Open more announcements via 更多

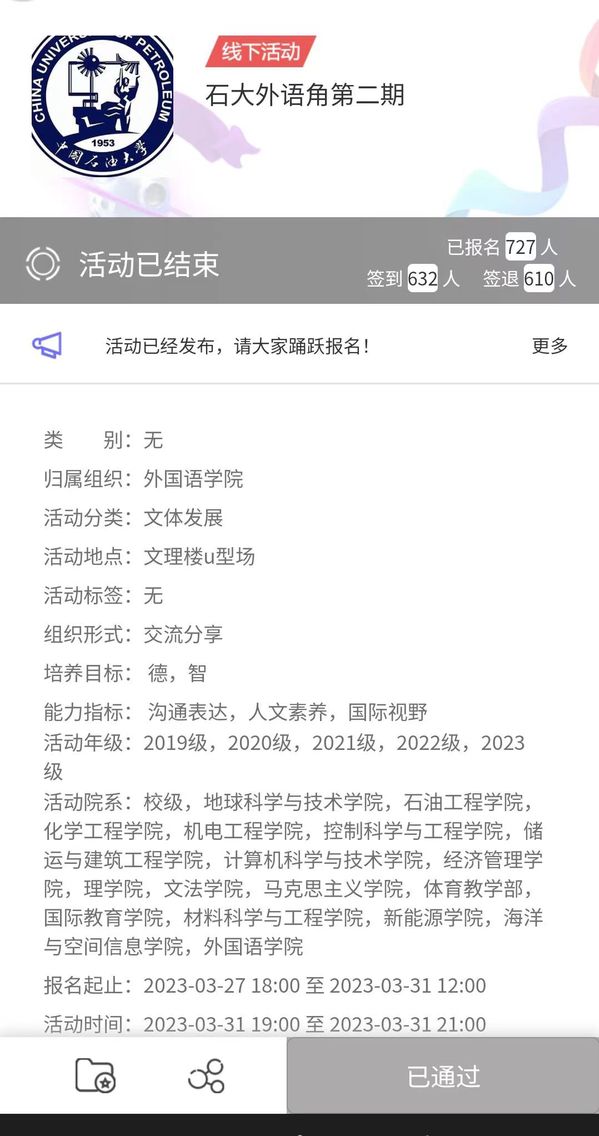pyautogui.click(x=550, y=346)
